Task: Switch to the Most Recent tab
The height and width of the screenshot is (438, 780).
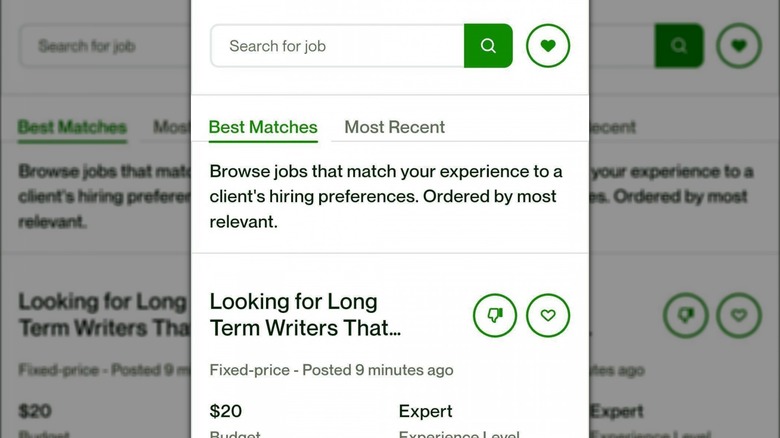Action: pos(395,127)
